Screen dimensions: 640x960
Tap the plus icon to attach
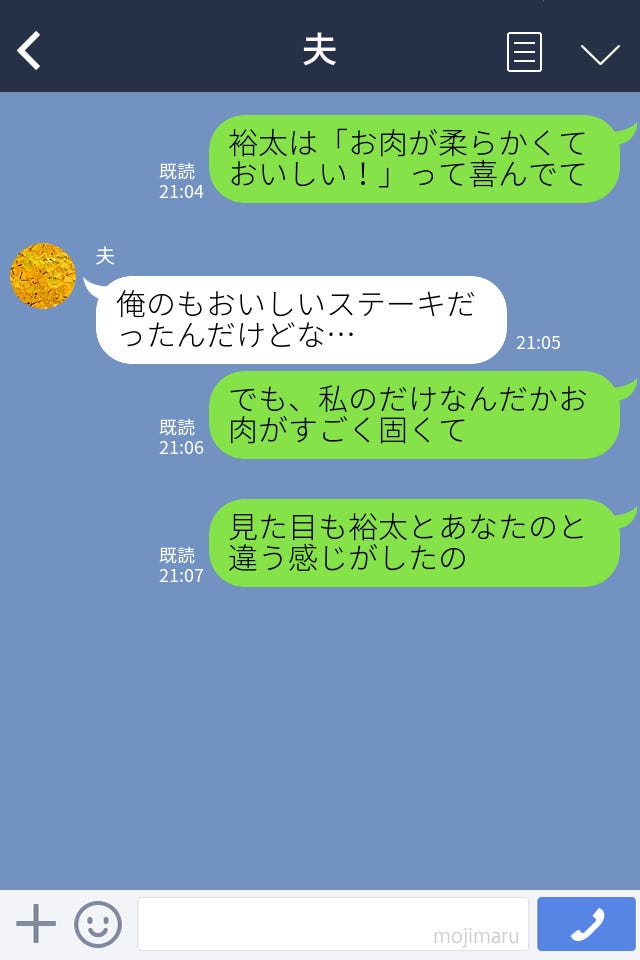tap(36, 924)
